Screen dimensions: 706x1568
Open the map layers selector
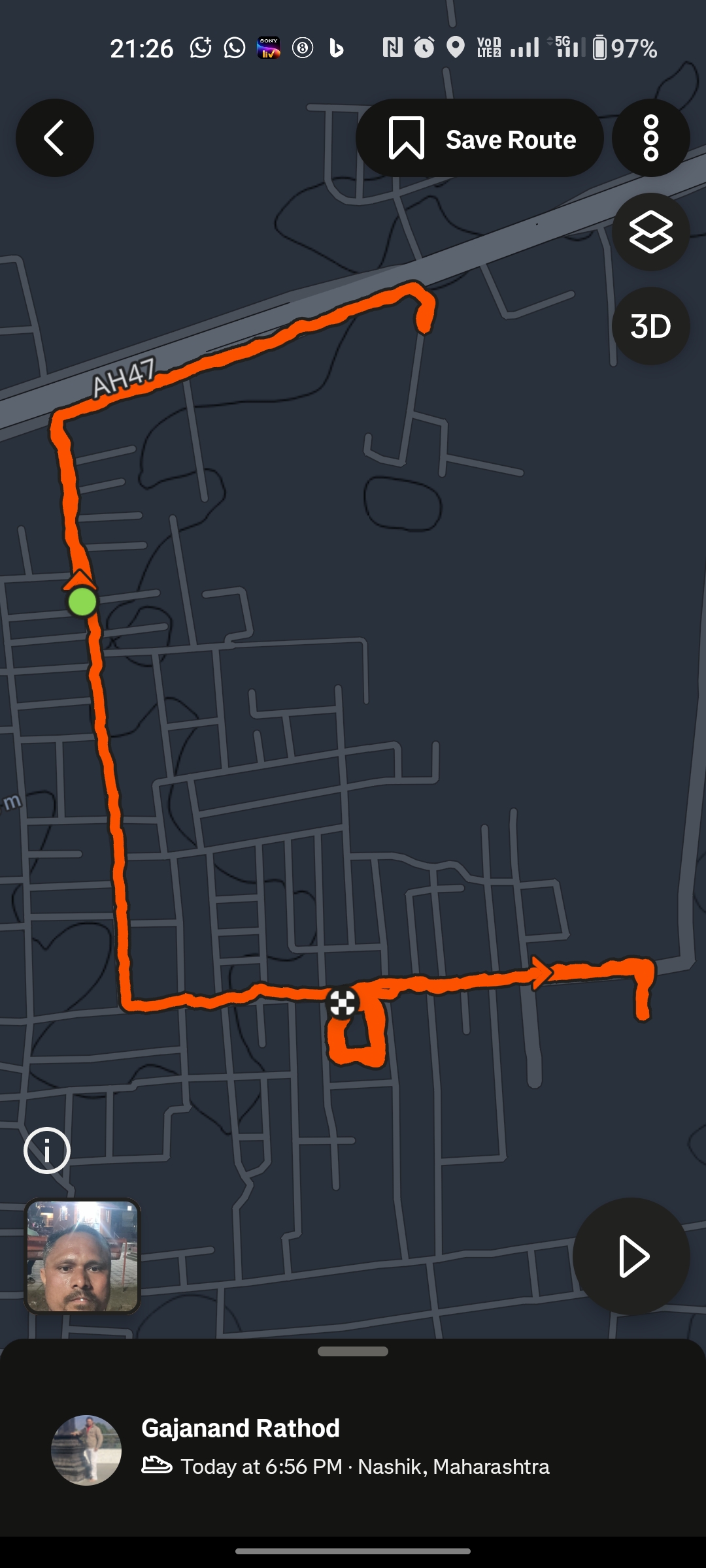[650, 232]
